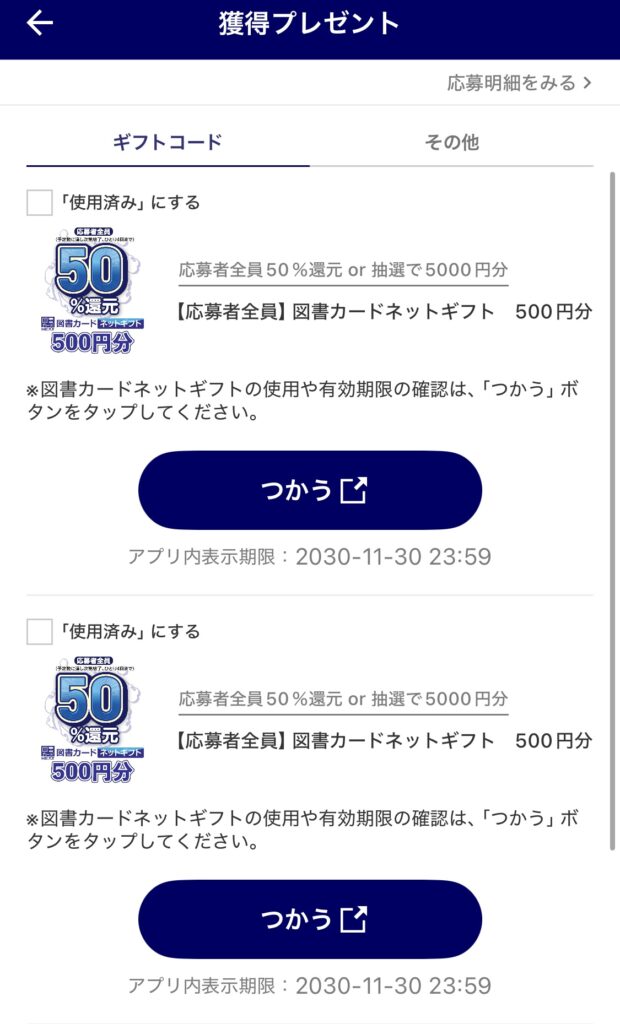
Task: Select the ギフトコード tab
Action: [x=168, y=142]
